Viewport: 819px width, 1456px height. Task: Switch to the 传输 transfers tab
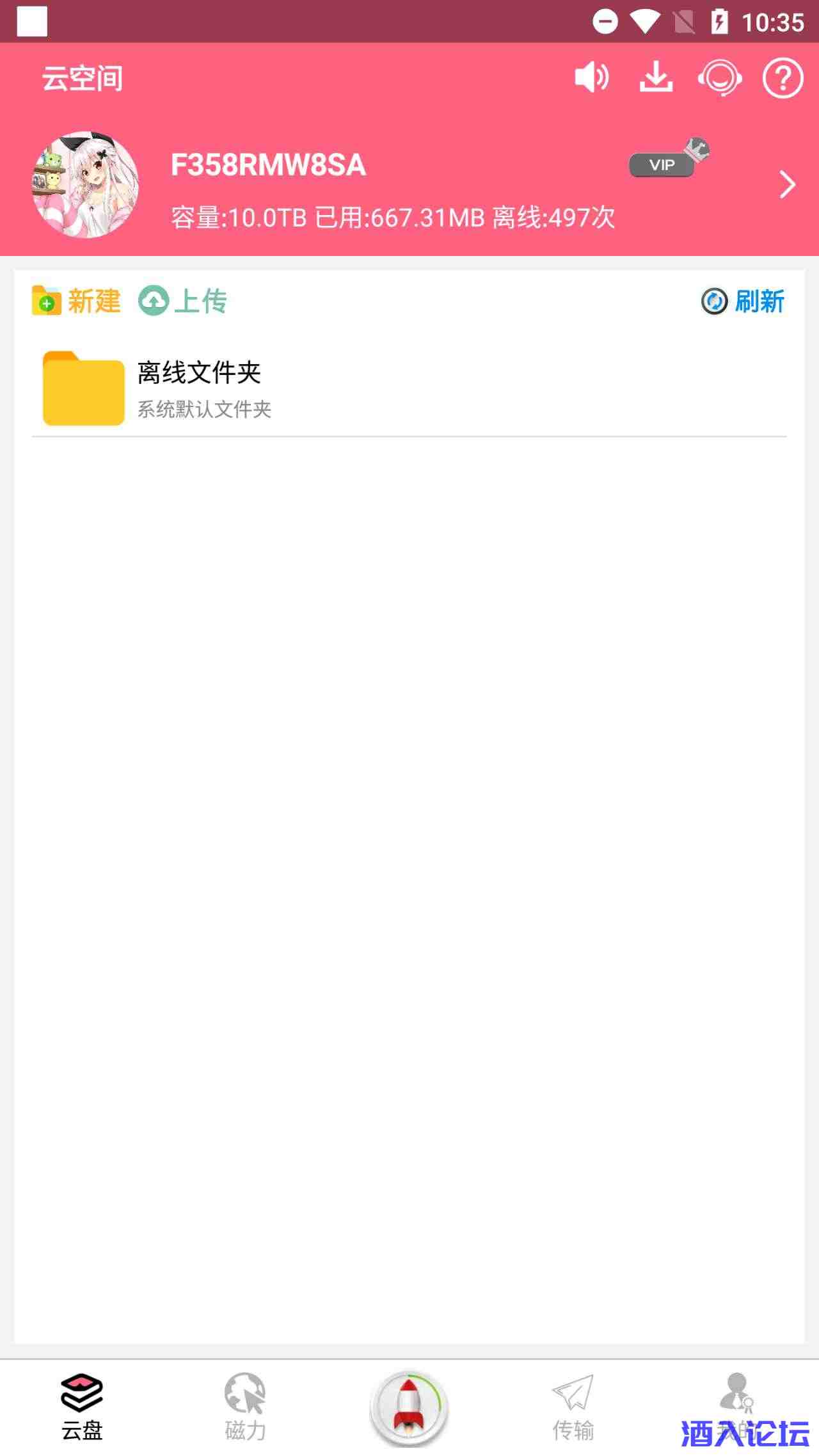click(574, 1405)
